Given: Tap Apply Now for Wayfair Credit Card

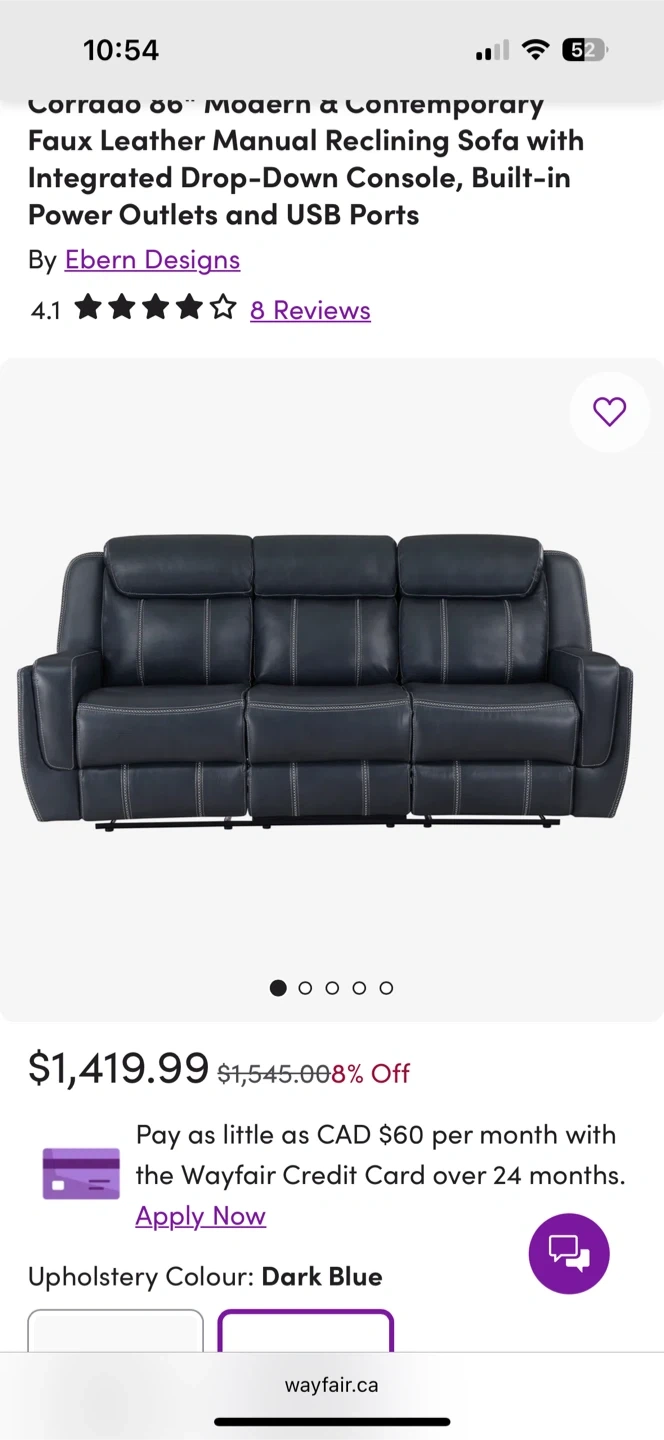Looking at the screenshot, I should tap(201, 1216).
